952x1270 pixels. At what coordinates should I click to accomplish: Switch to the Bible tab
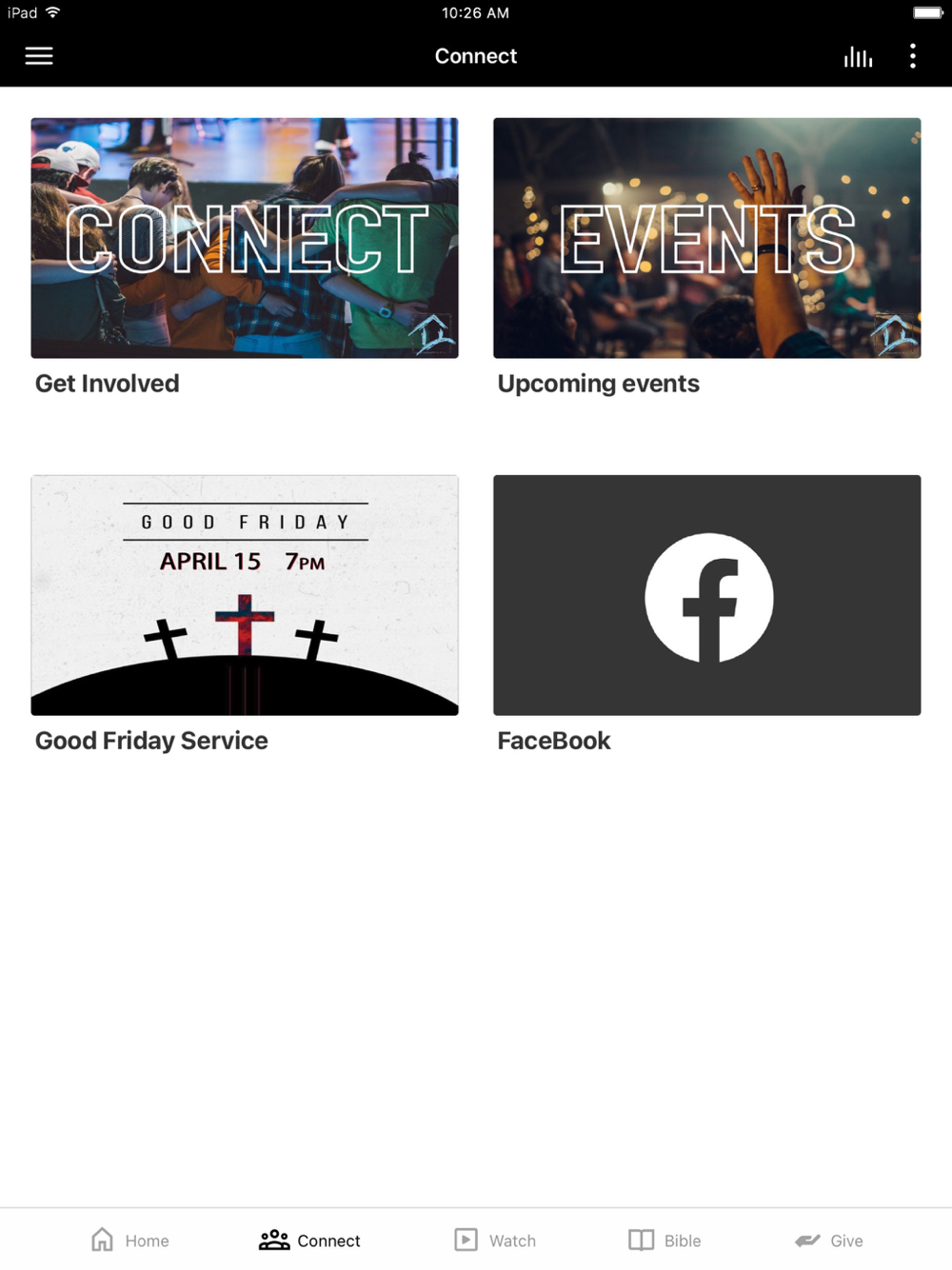point(664,1240)
